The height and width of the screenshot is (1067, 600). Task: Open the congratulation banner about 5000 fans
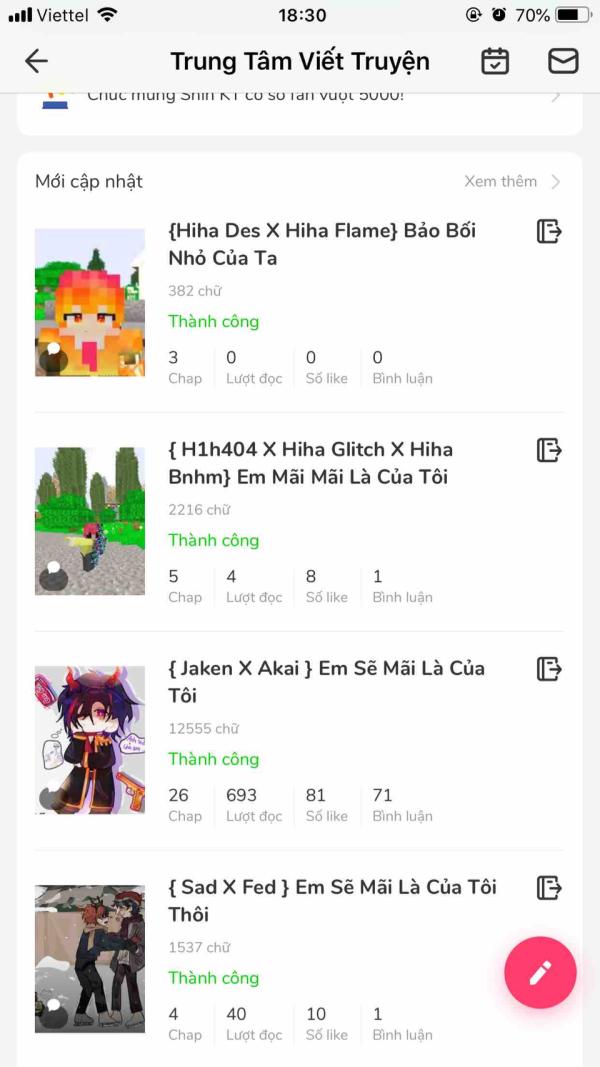pos(300,100)
